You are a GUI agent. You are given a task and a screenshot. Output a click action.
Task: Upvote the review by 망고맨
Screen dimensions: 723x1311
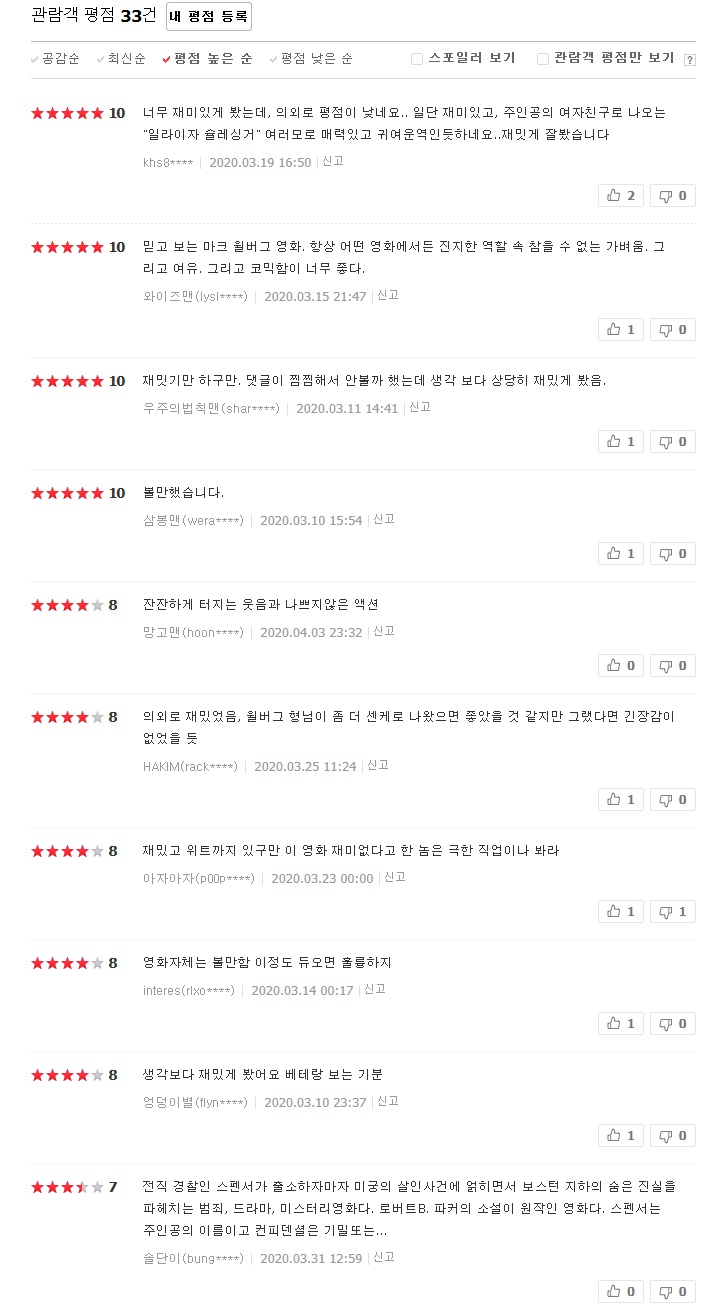pos(621,666)
